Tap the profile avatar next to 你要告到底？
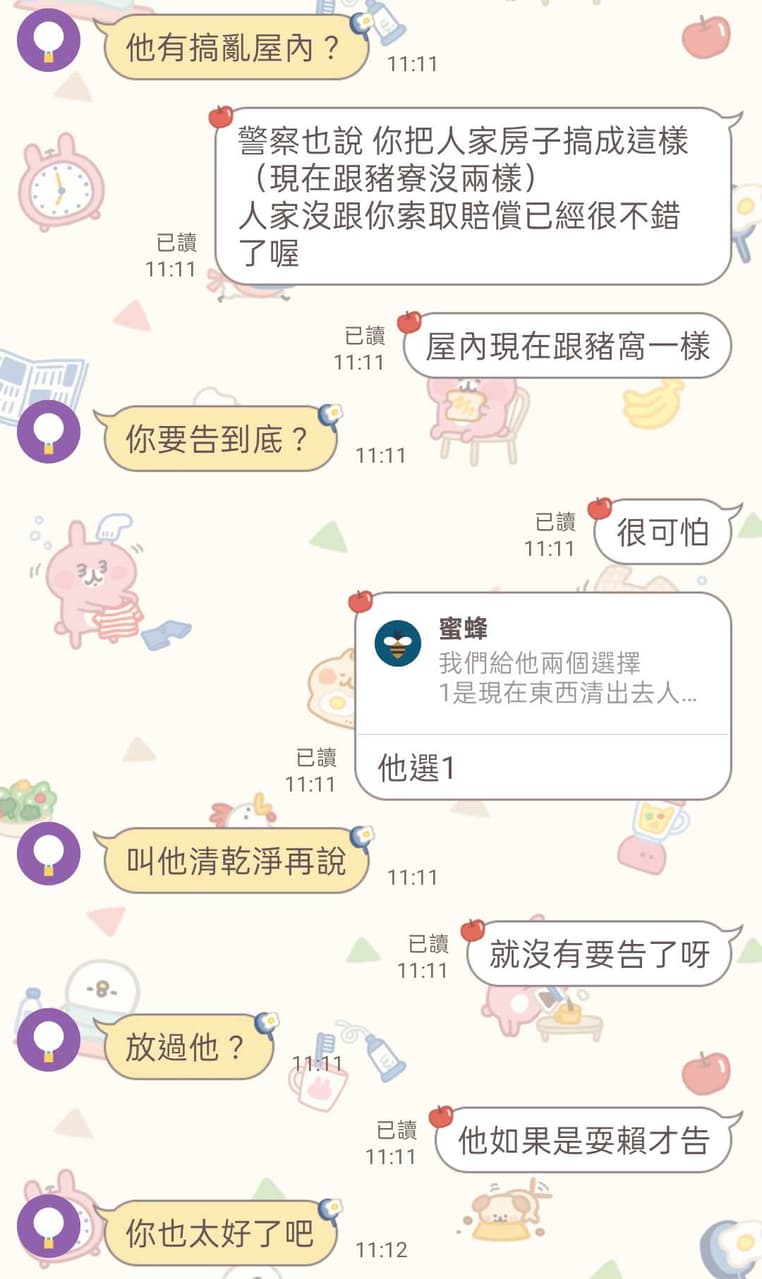 click(x=49, y=431)
